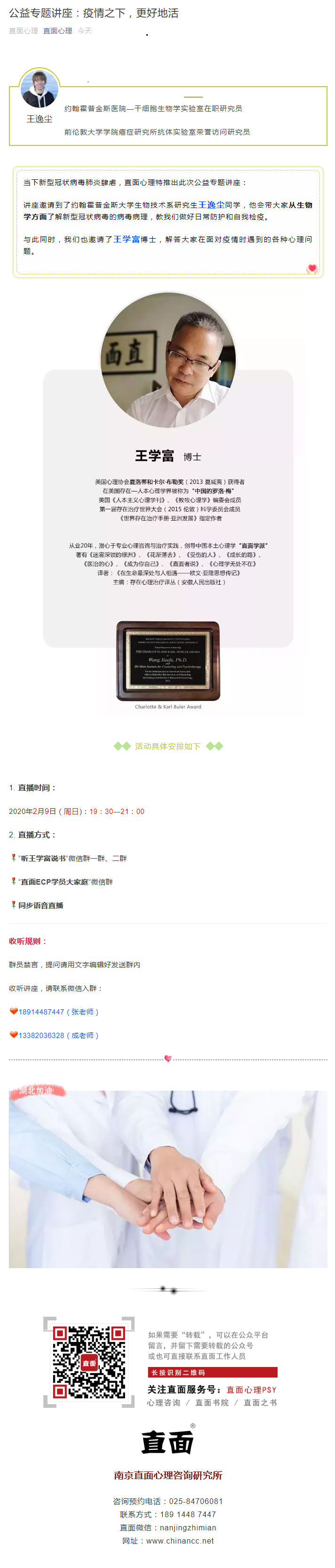Open the blue 直面心理 account link
Viewport: 335px width, 1568px height.
[57, 31]
